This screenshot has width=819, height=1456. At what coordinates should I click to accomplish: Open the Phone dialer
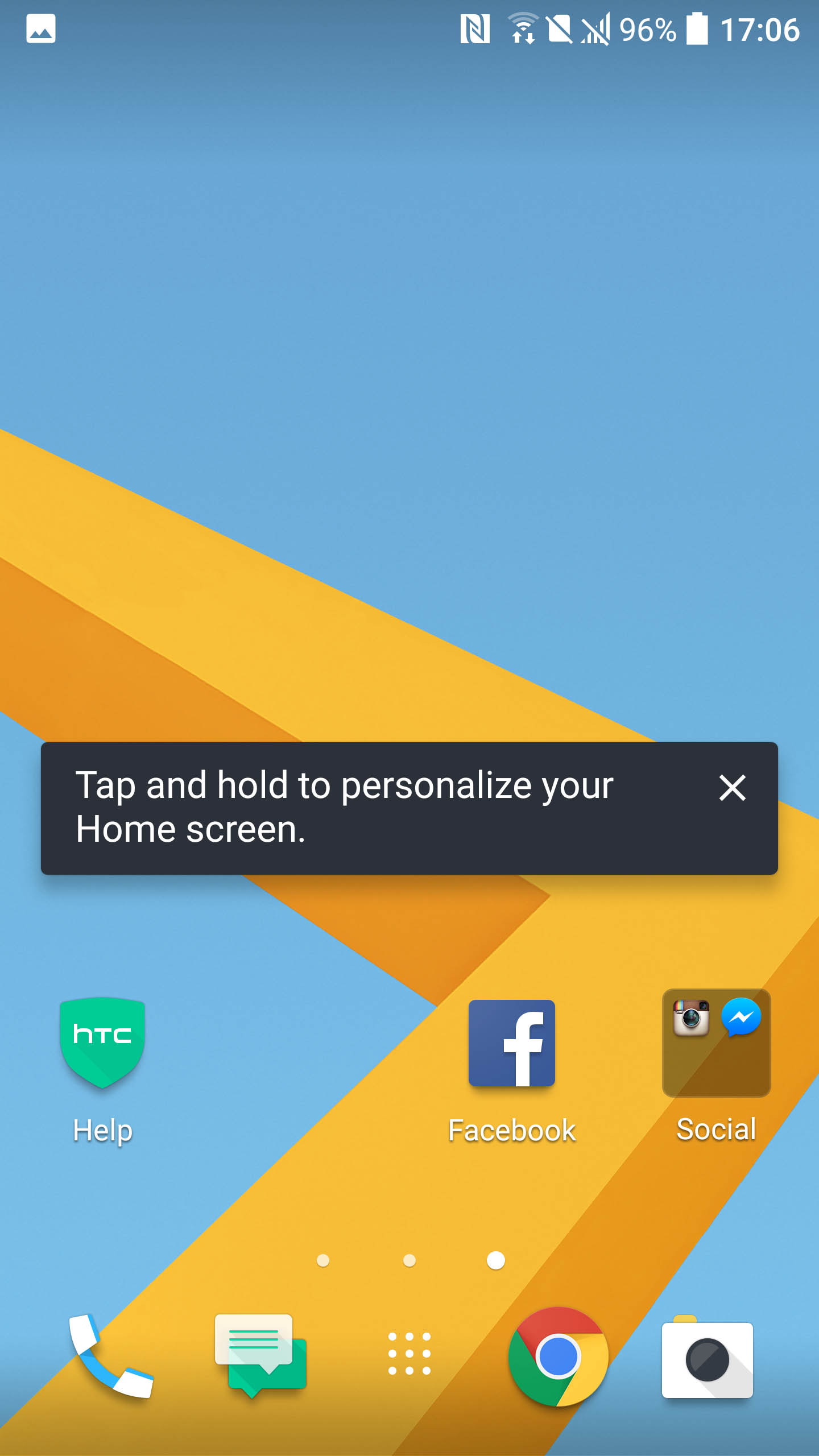[x=110, y=1356]
